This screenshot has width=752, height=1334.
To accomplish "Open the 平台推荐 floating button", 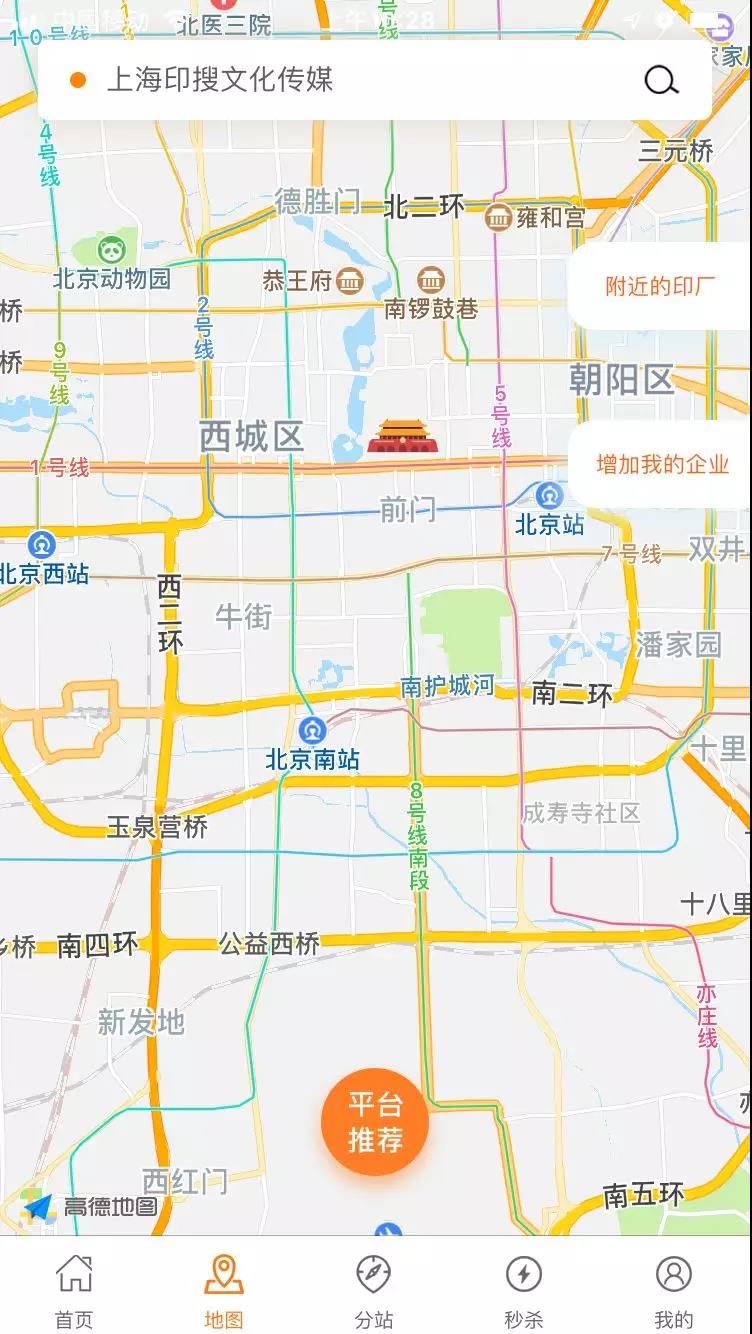I will coord(375,1122).
